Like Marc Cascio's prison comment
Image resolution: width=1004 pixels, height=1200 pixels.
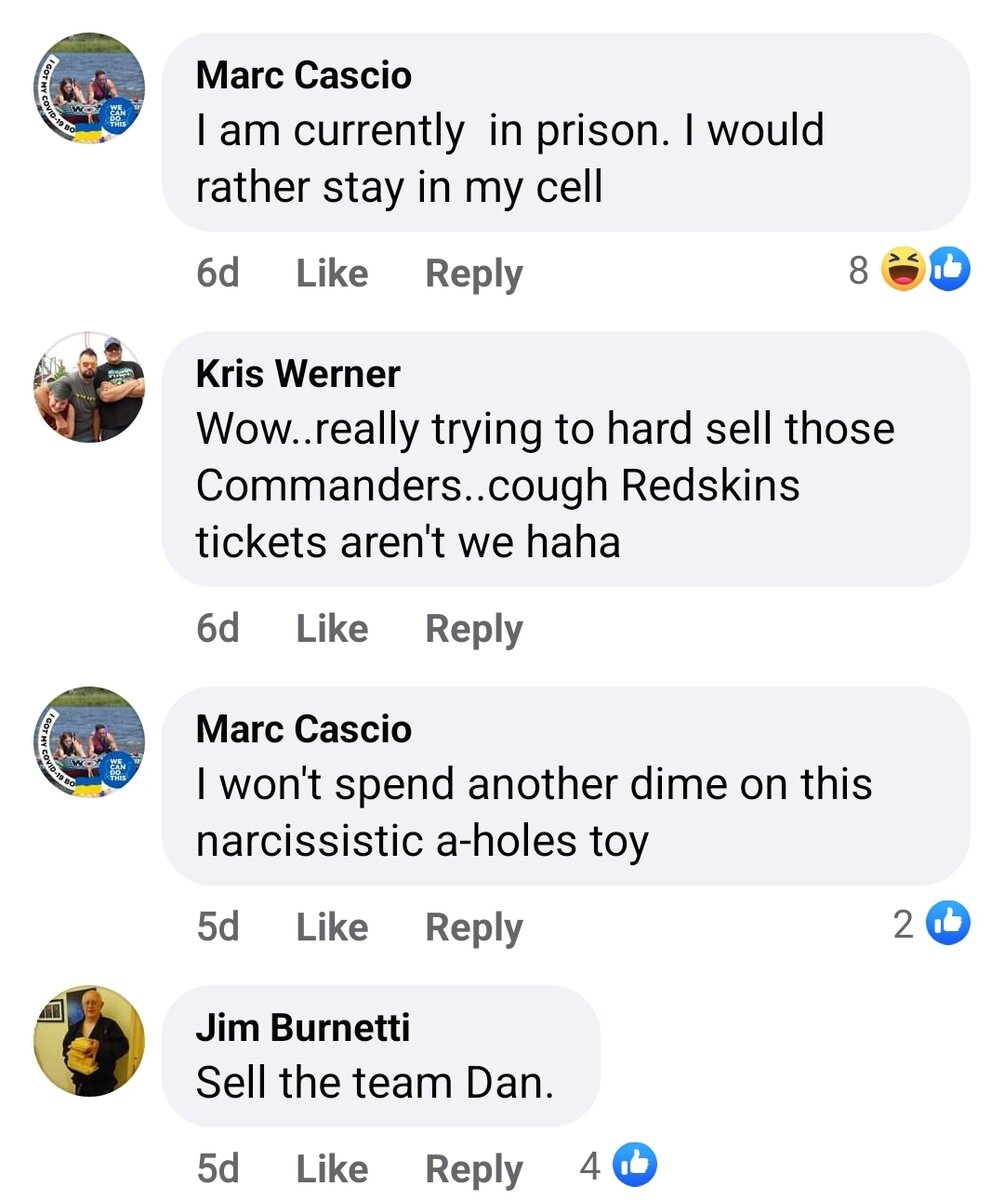332,273
